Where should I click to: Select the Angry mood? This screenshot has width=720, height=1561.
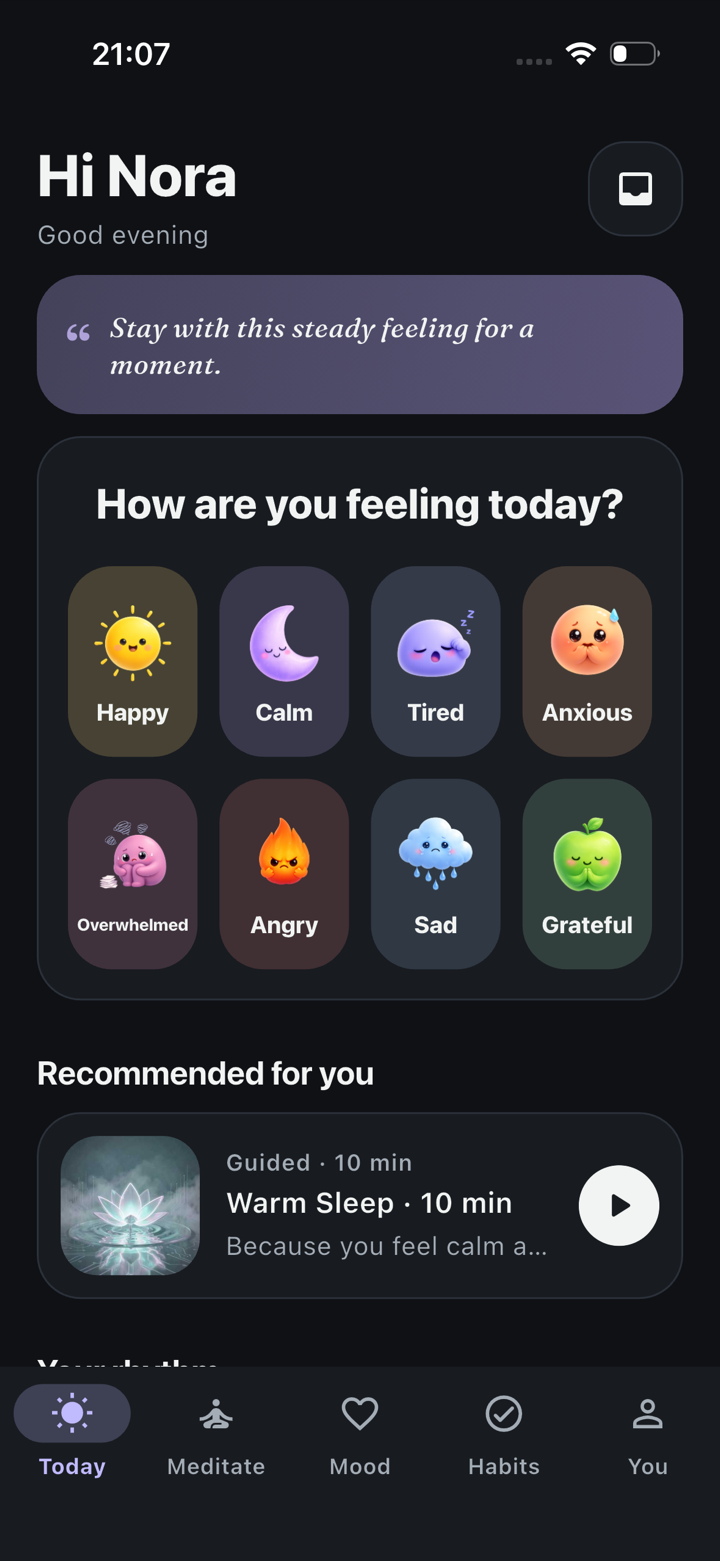click(284, 874)
